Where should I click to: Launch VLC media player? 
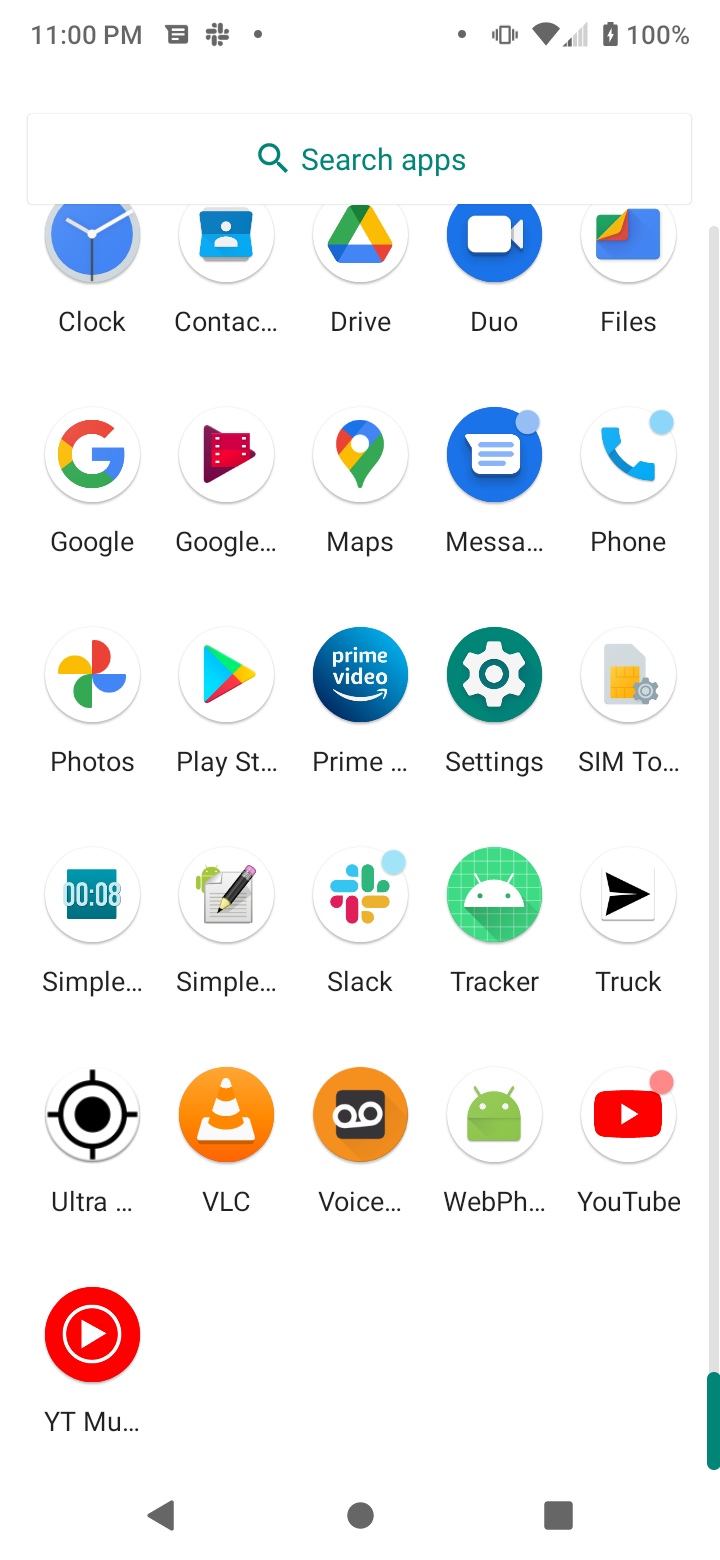click(x=226, y=1115)
